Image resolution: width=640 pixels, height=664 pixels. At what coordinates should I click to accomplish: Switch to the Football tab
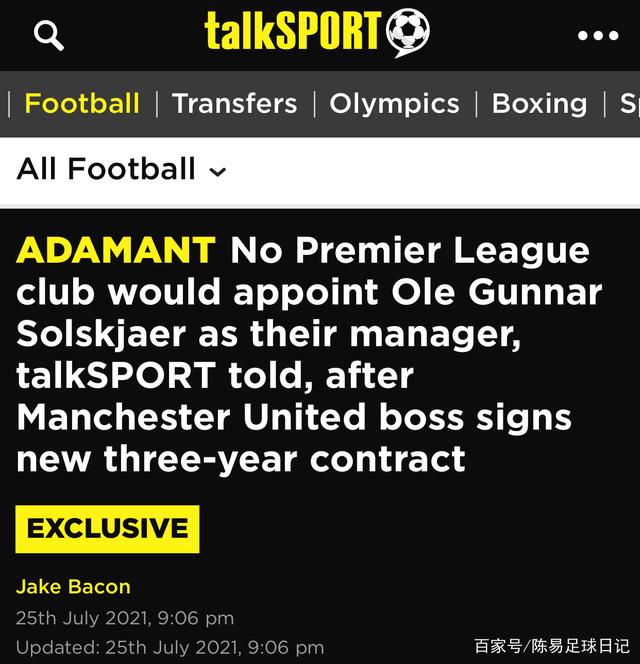pyautogui.click(x=82, y=104)
